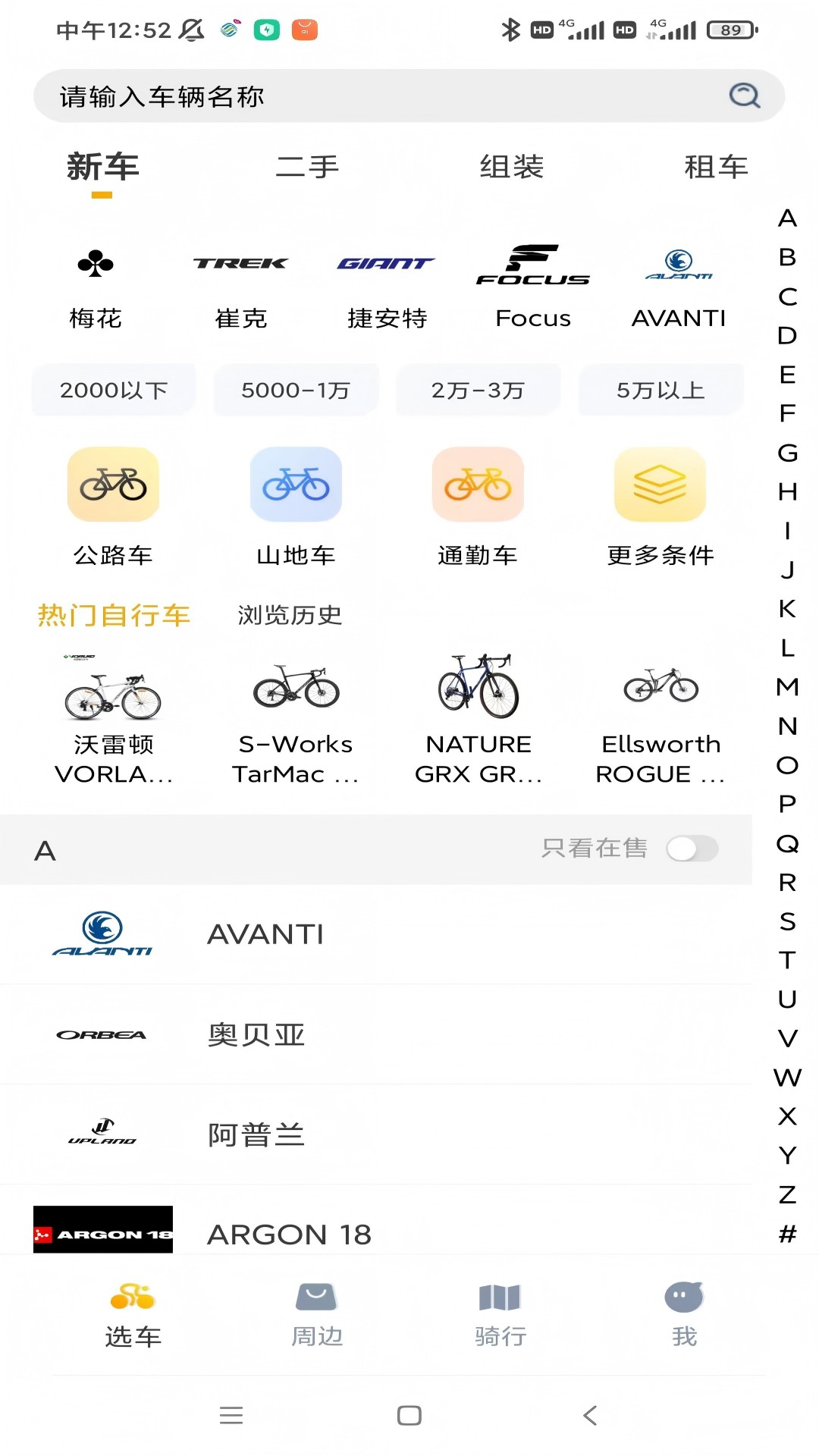Viewport: 819px width, 1456px height.
Task: Tap the 5000-1万 price filter
Action: [x=295, y=390]
